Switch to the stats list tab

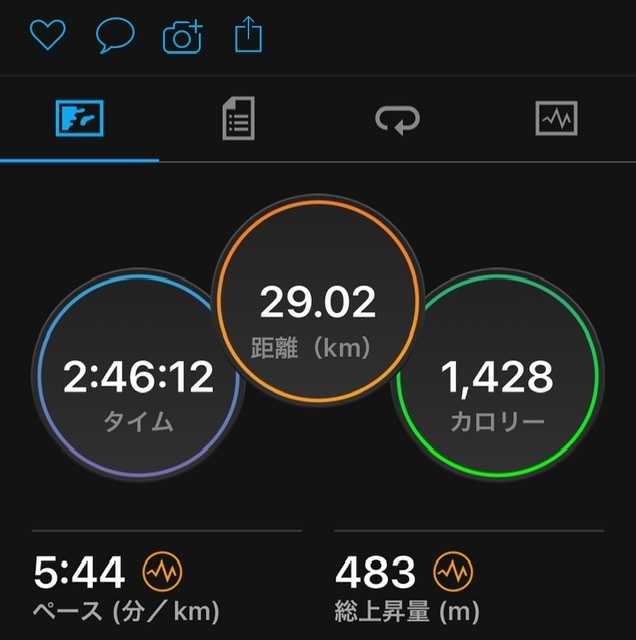[239, 118]
